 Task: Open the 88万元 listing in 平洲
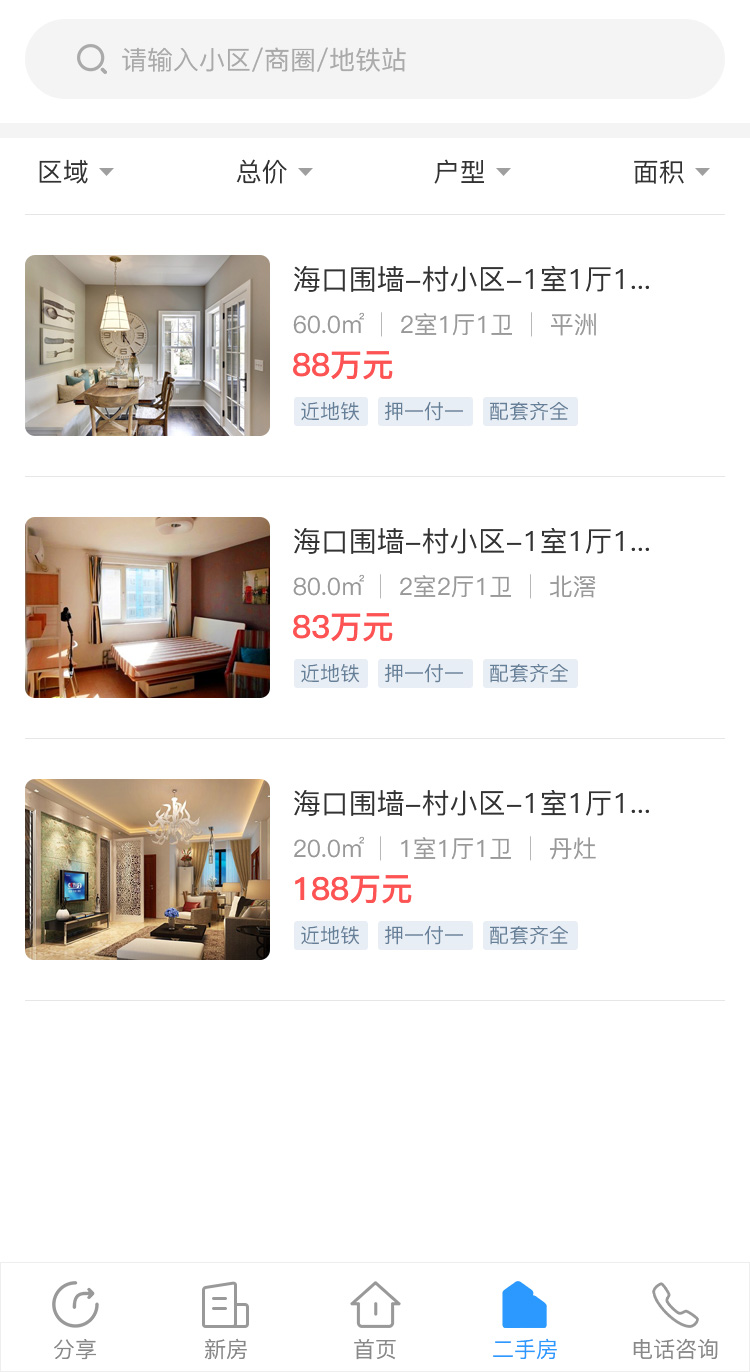click(374, 345)
